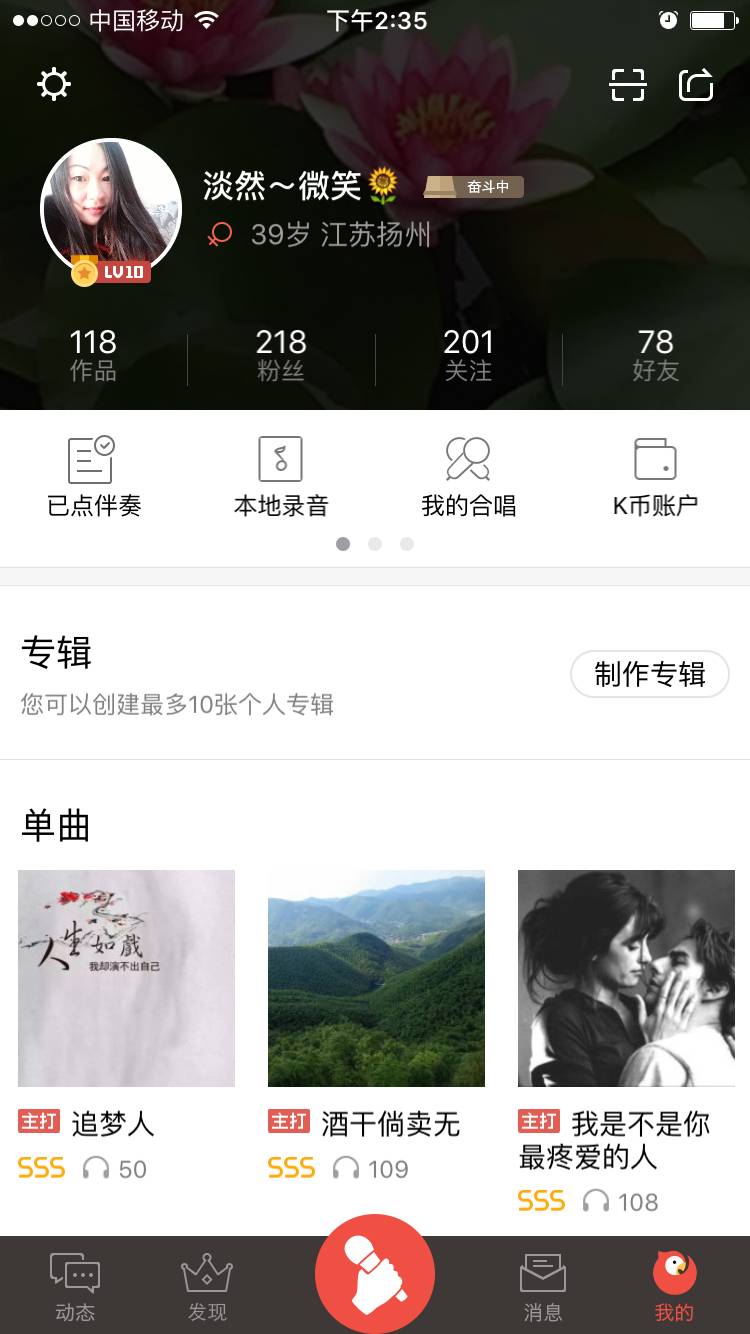This screenshot has height=1334, width=750.
Task: Tap the profile avatar photo
Action: [x=110, y=209]
